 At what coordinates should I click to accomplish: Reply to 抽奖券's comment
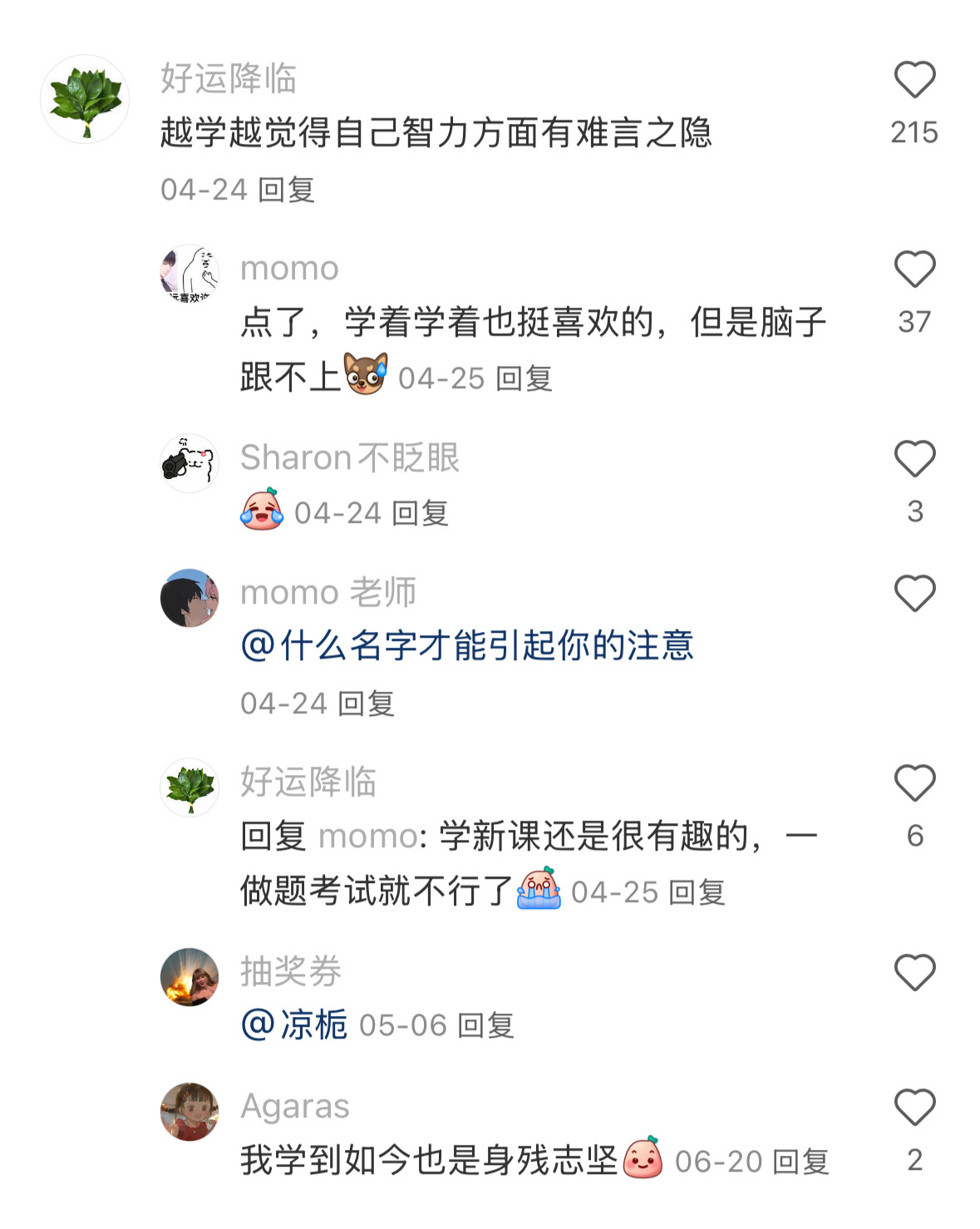[x=486, y=1025]
